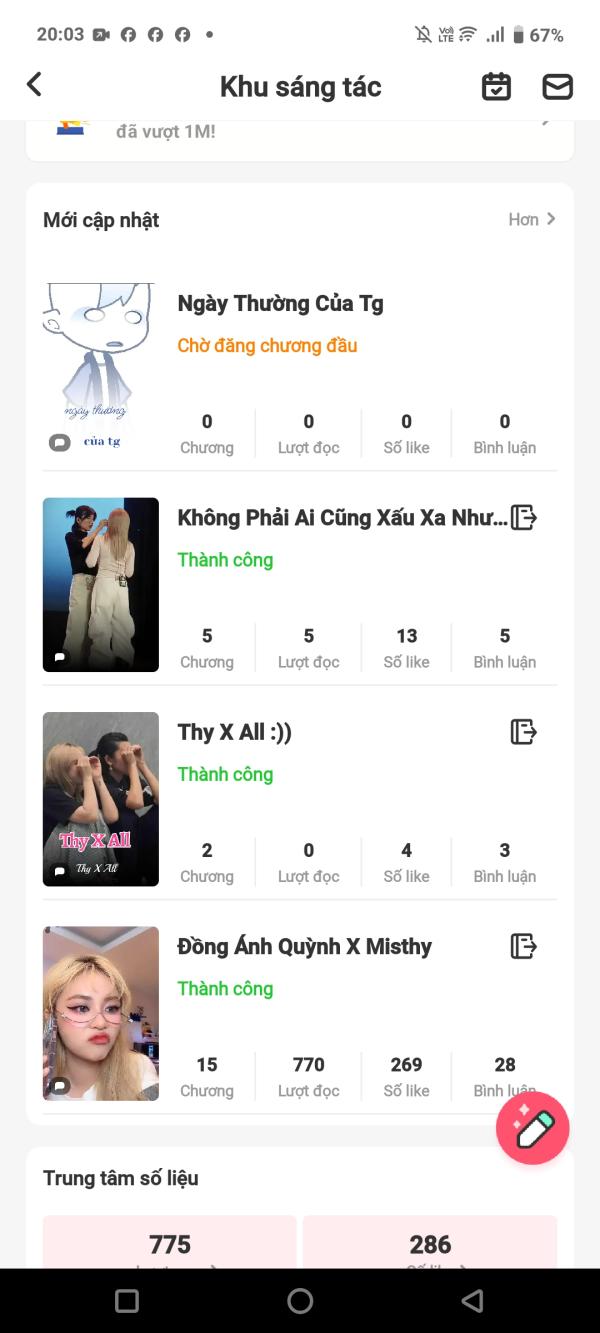Open the 775 reads statistics card
The image size is (600, 1333).
(x=170, y=1244)
